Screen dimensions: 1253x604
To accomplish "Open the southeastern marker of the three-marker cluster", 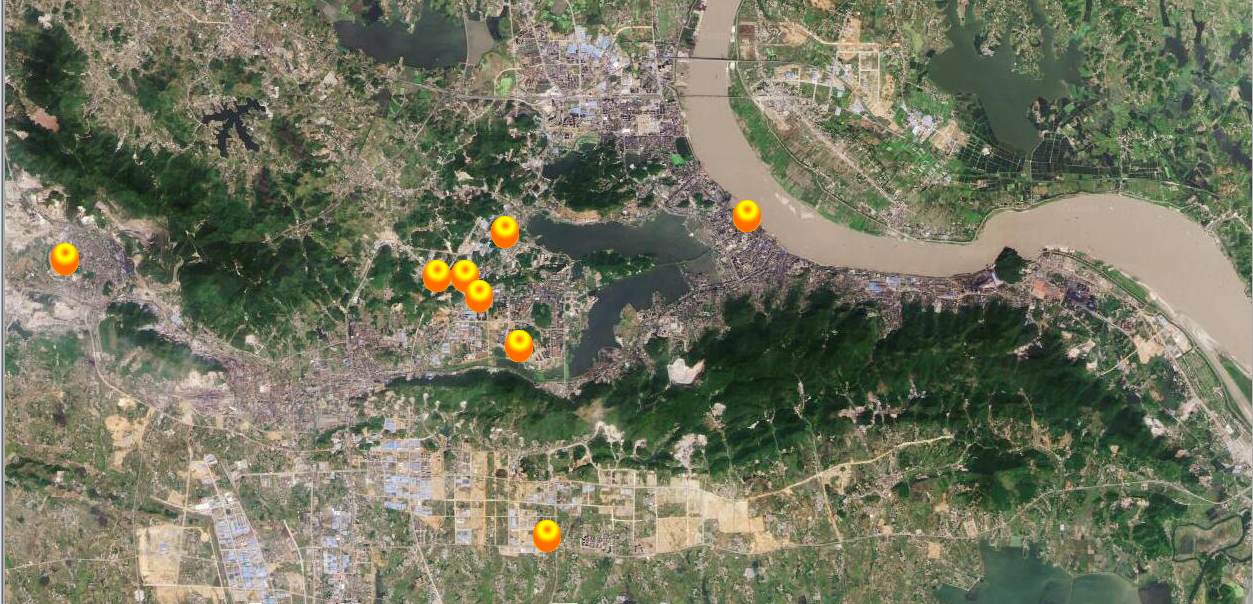I will 480,295.
